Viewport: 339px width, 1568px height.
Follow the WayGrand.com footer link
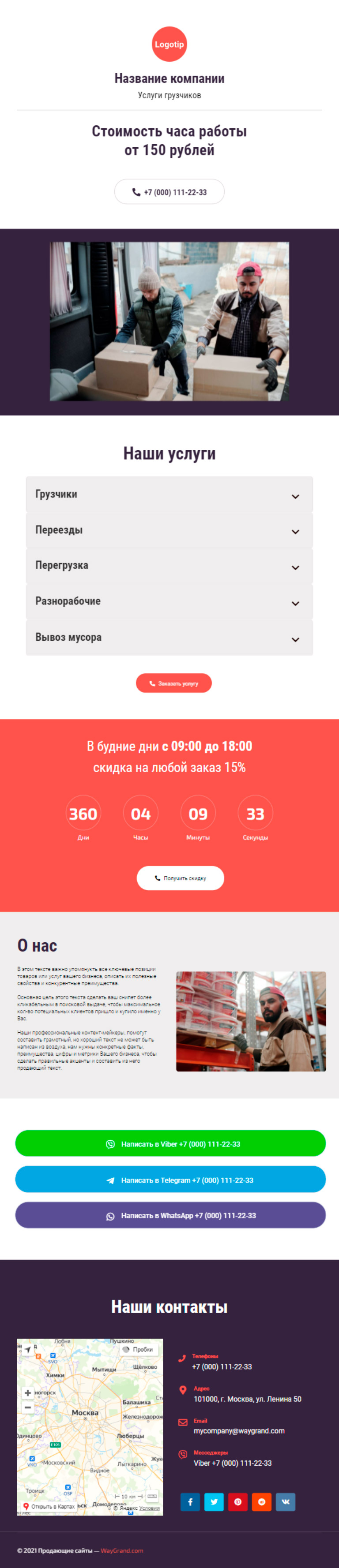click(122, 1550)
